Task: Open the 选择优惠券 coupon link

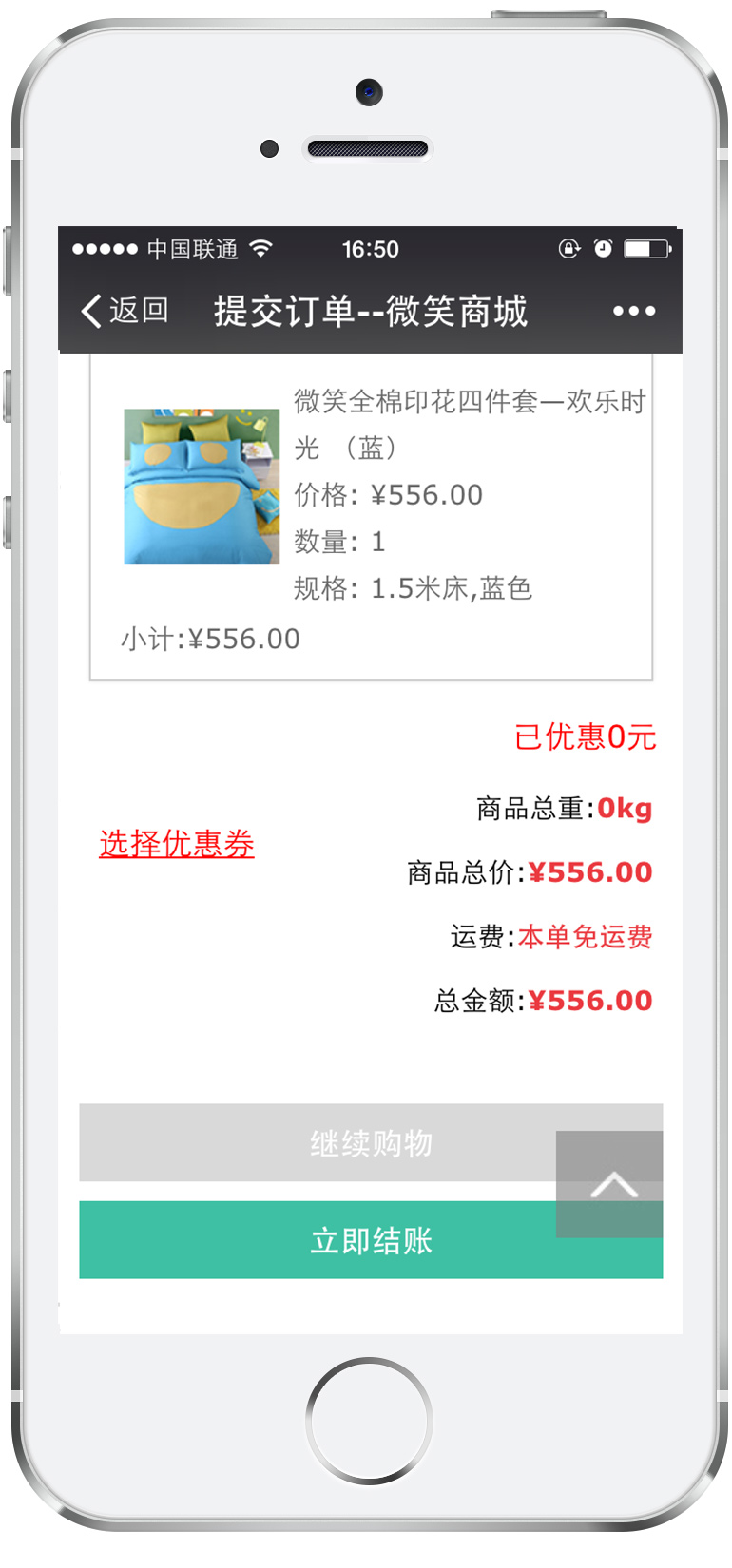Action: click(x=177, y=843)
